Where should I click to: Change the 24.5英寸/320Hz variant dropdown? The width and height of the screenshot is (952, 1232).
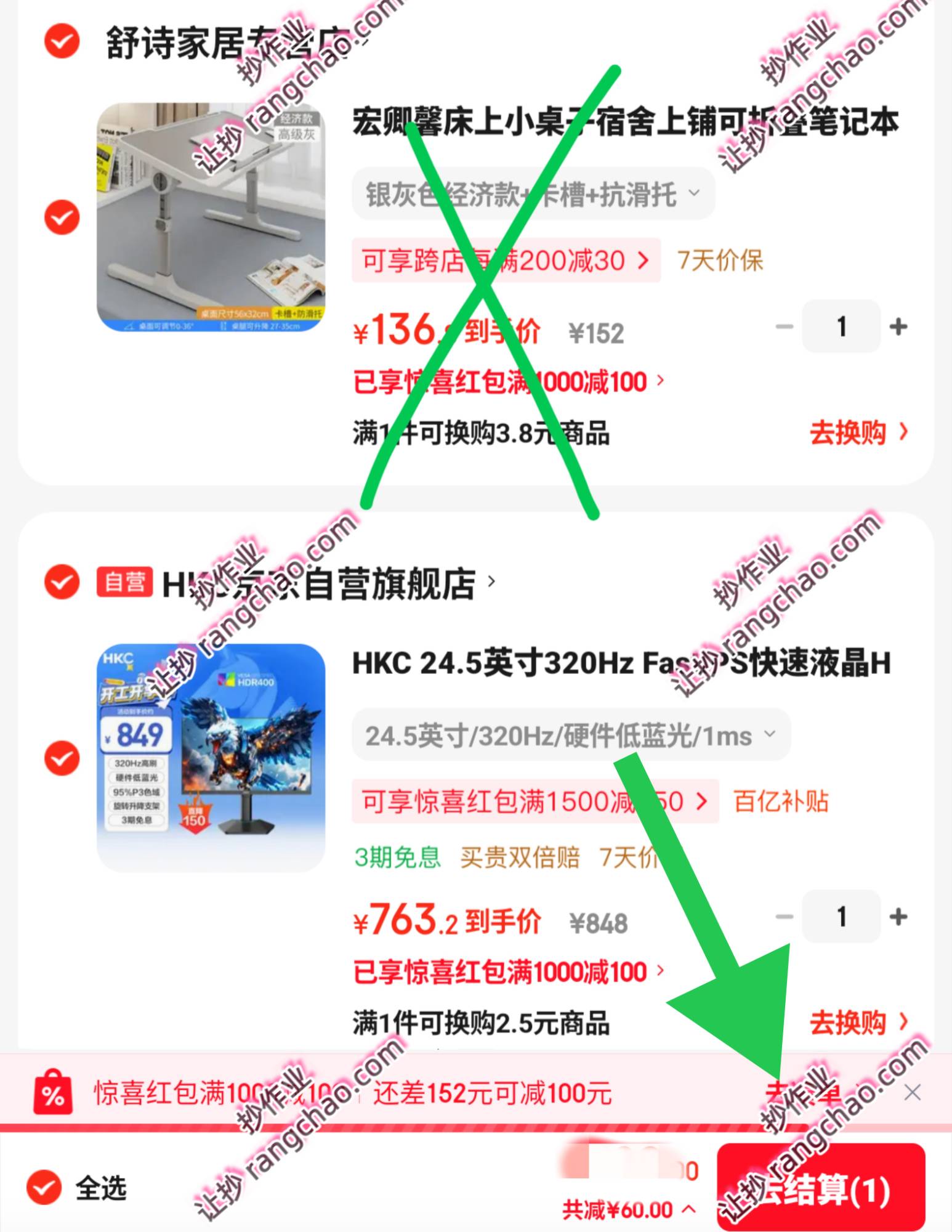click(570, 736)
